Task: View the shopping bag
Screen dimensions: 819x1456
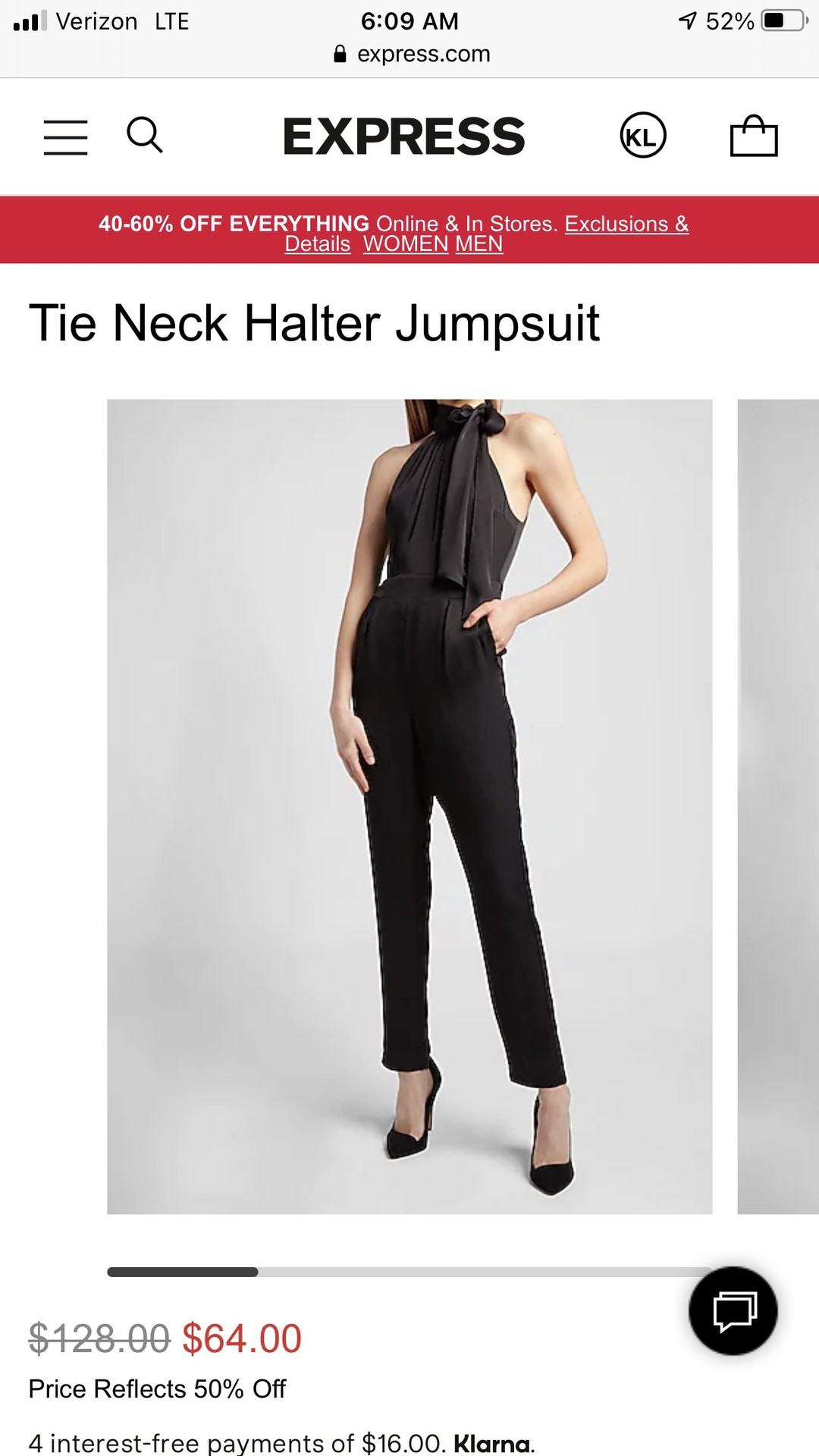Action: coord(754,136)
